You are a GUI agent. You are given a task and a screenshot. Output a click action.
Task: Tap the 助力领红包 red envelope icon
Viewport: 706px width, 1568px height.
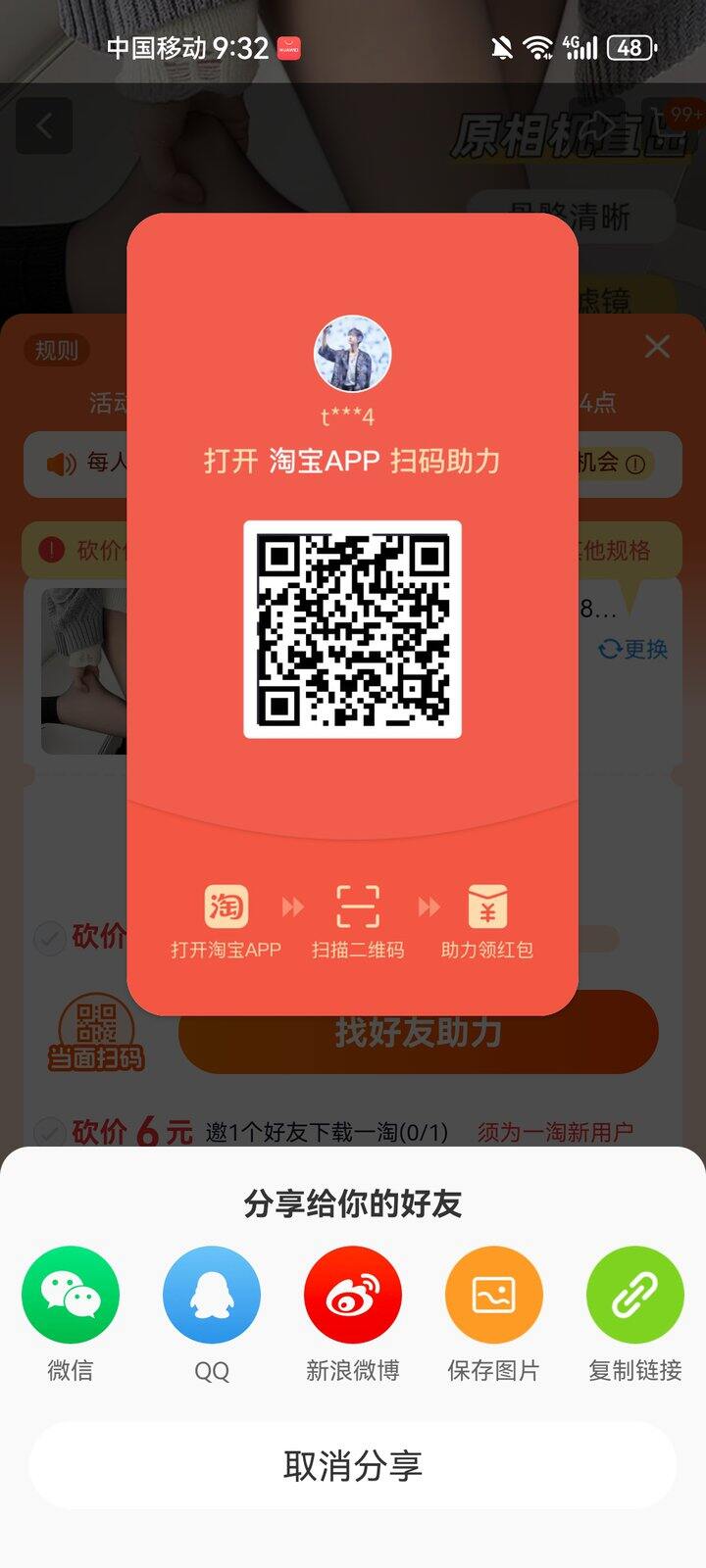tap(487, 907)
